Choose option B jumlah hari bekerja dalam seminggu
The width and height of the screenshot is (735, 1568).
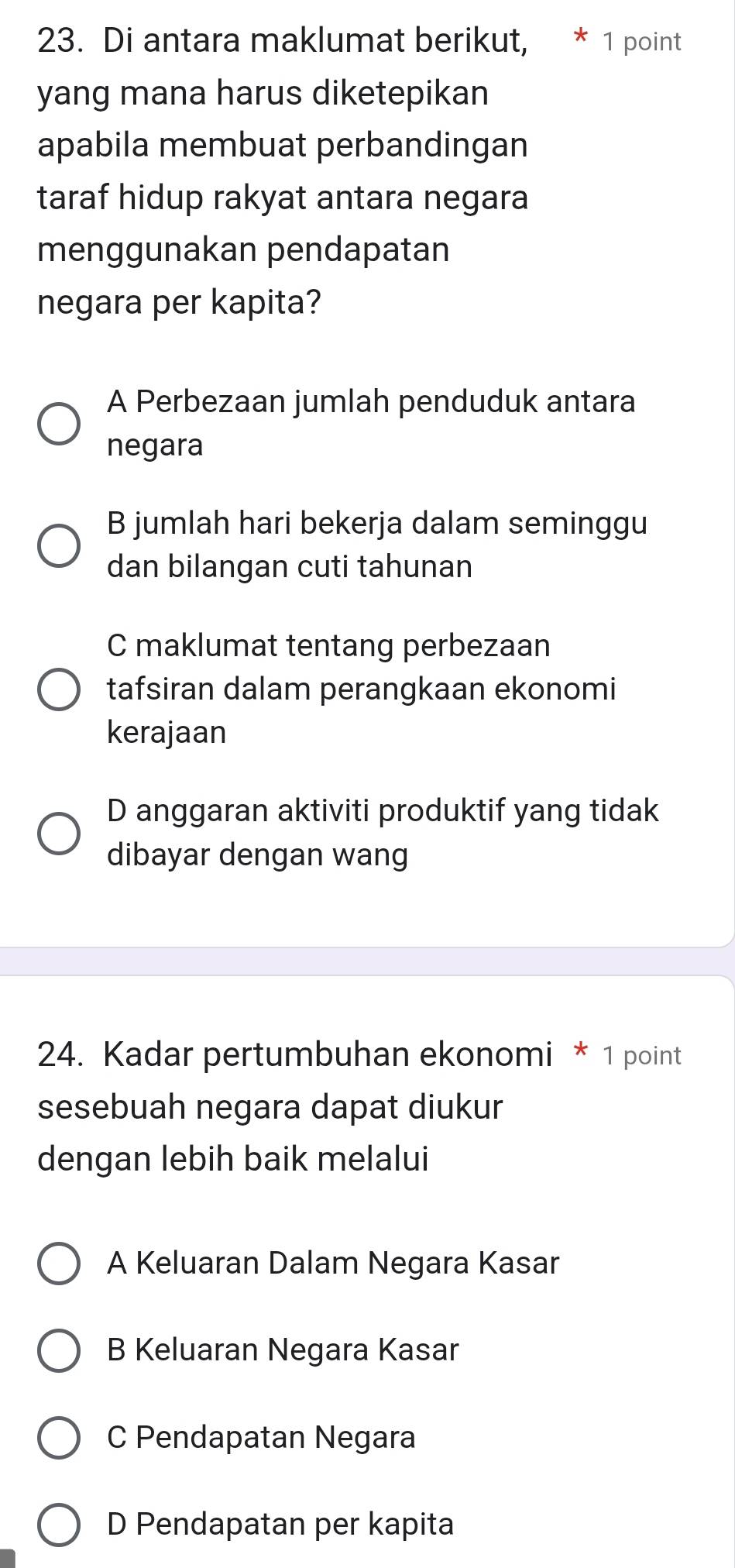(59, 546)
